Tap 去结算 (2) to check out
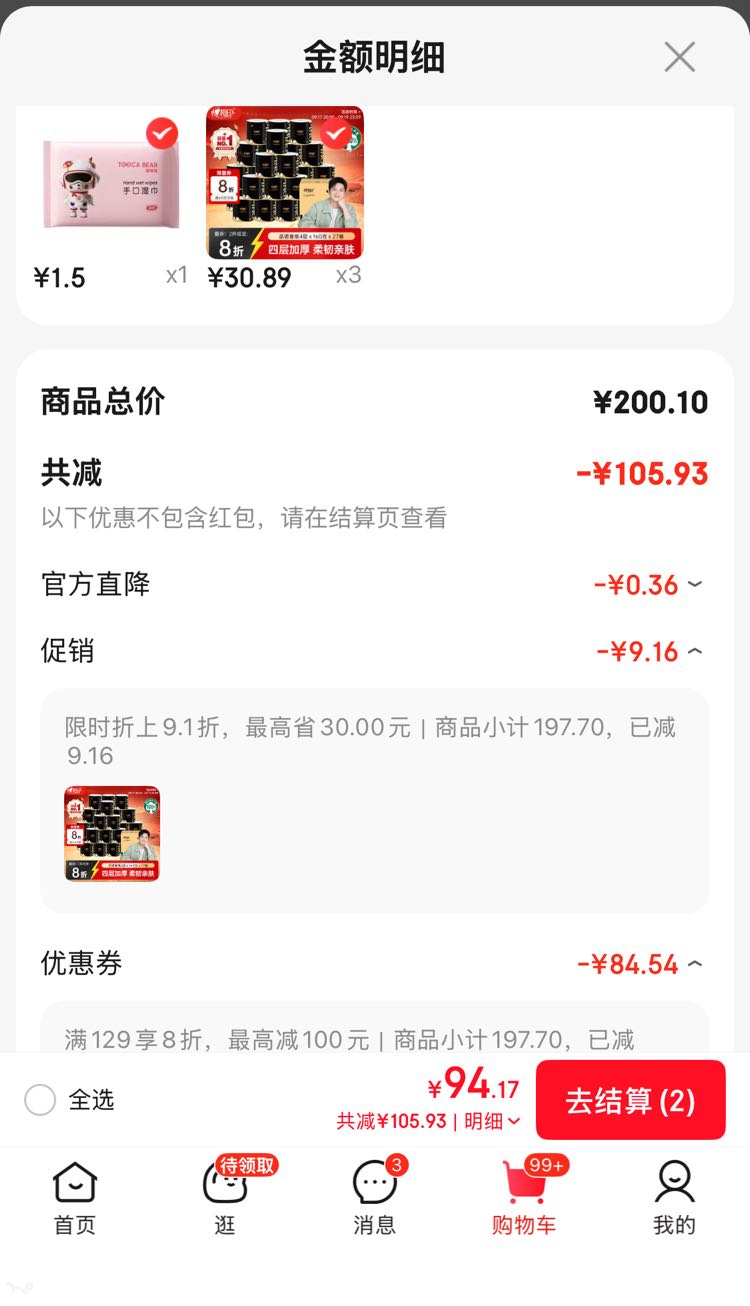Viewport: 750px width, 1306px height. click(x=630, y=1100)
